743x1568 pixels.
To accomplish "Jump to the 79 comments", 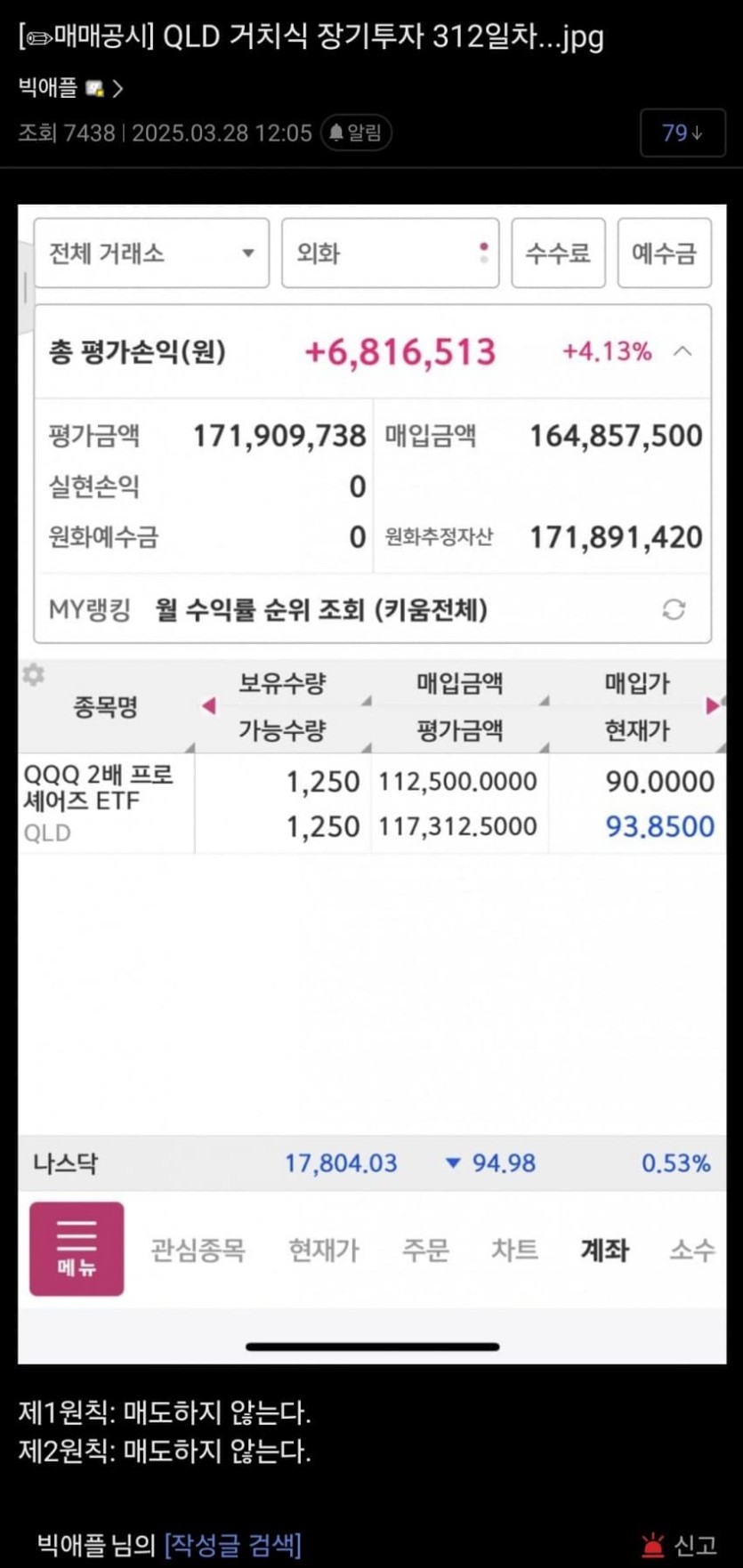I will click(x=682, y=133).
